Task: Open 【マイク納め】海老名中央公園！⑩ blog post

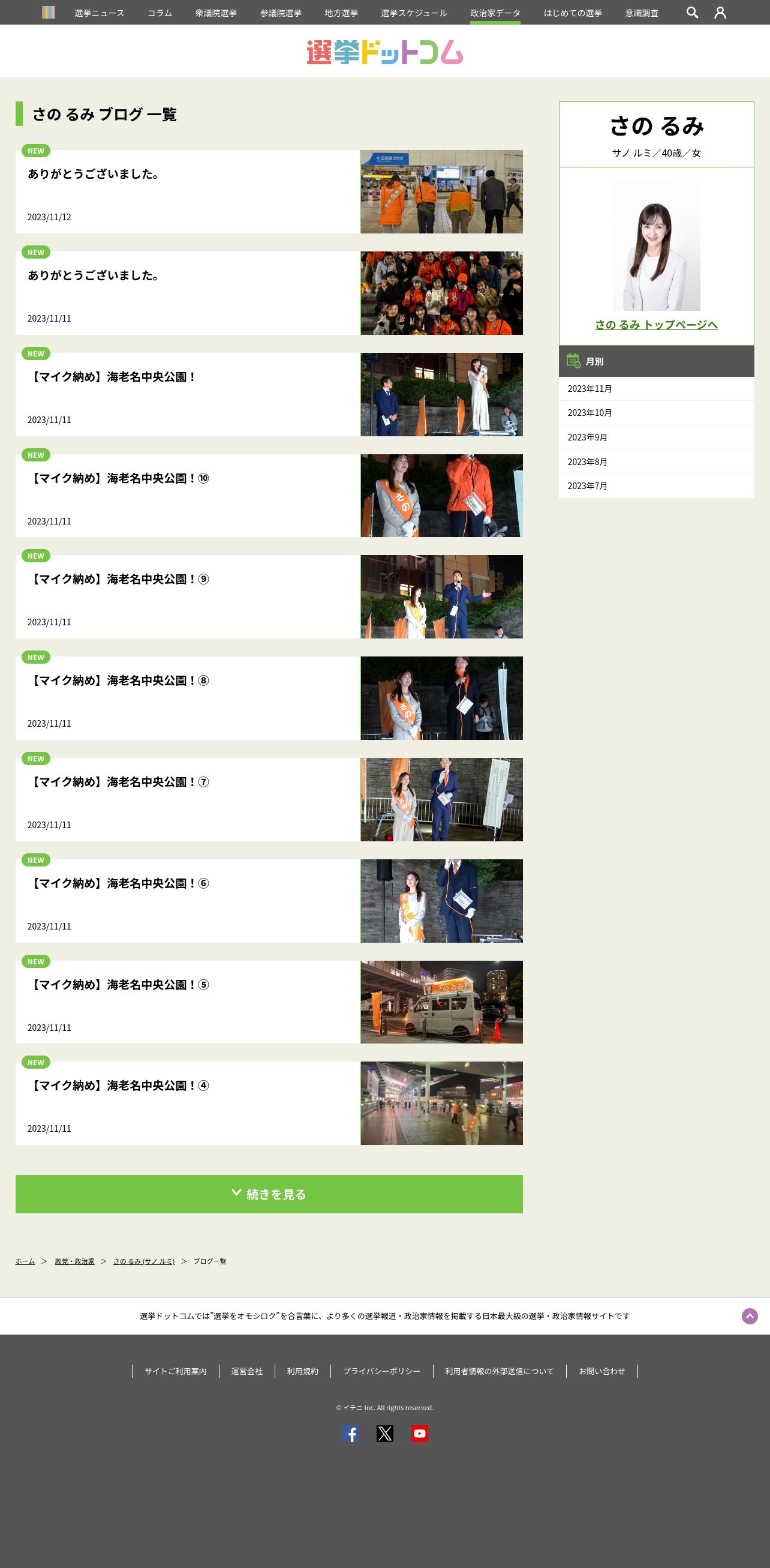Action: pos(269,496)
